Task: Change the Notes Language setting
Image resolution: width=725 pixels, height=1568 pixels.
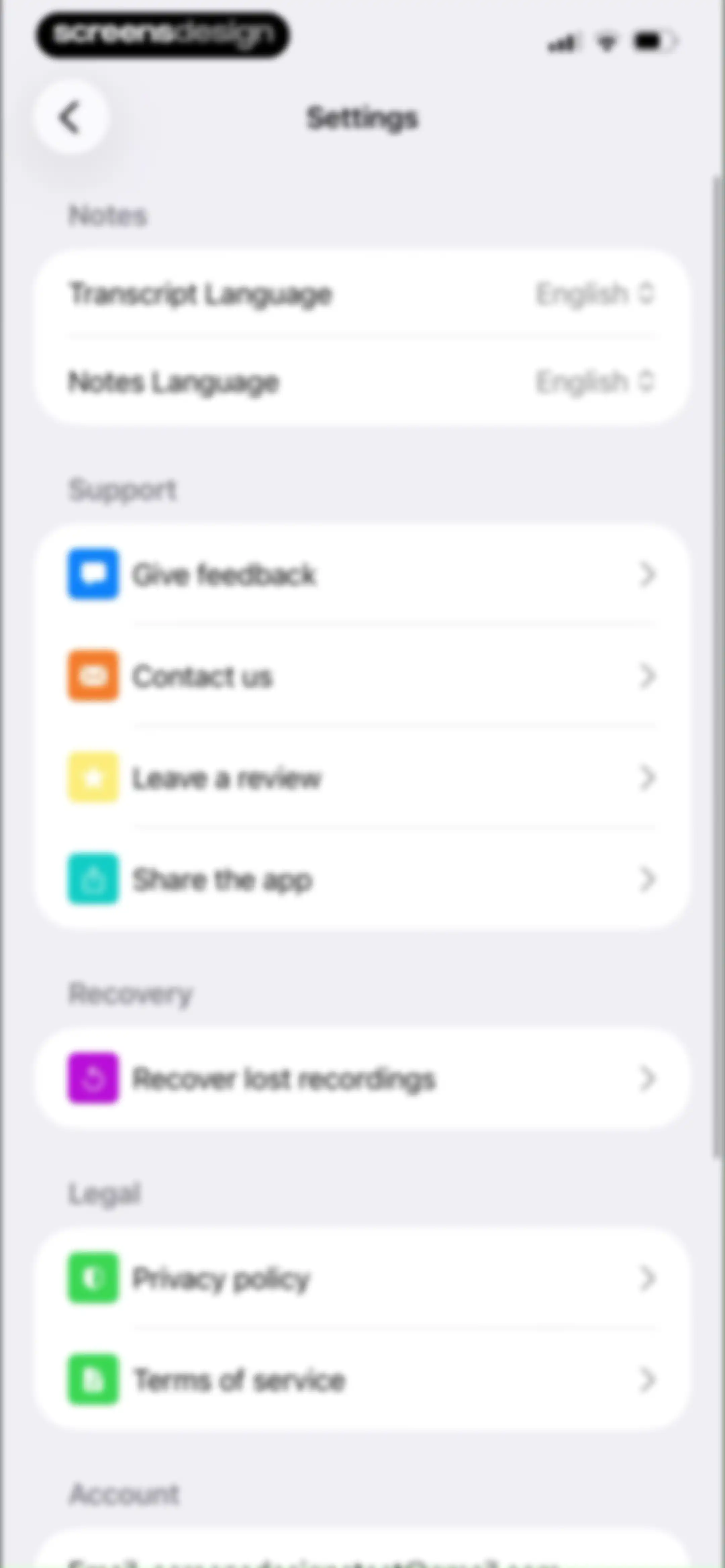Action: point(362,382)
